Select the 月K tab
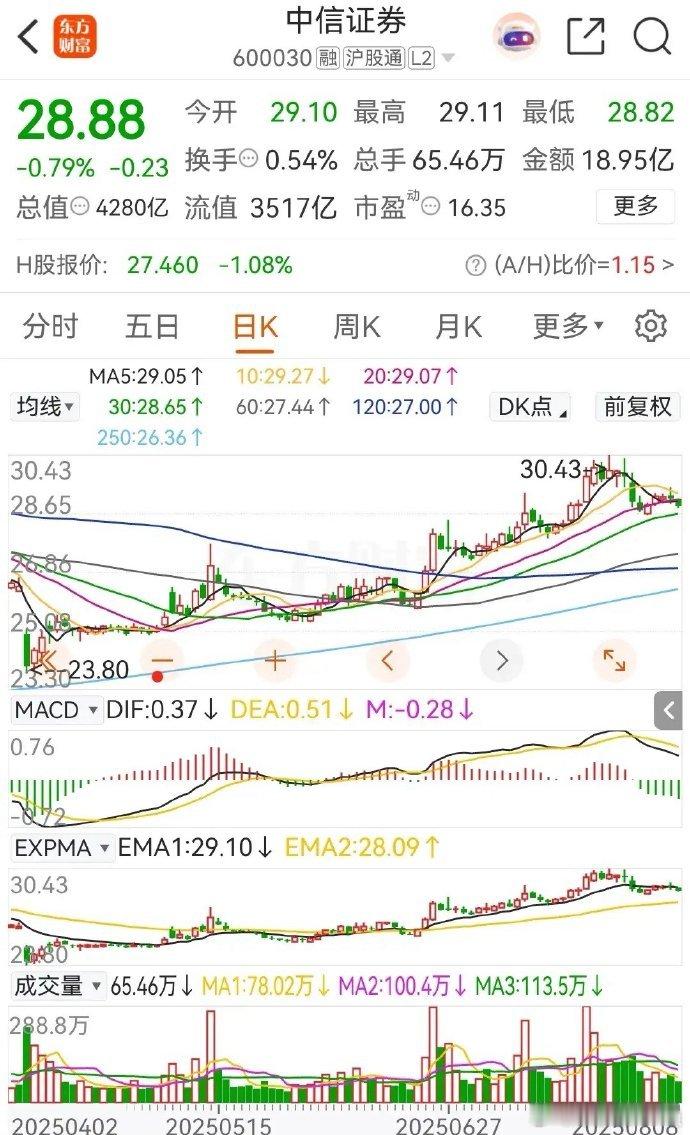Image resolution: width=690 pixels, height=1135 pixels. coord(458,327)
